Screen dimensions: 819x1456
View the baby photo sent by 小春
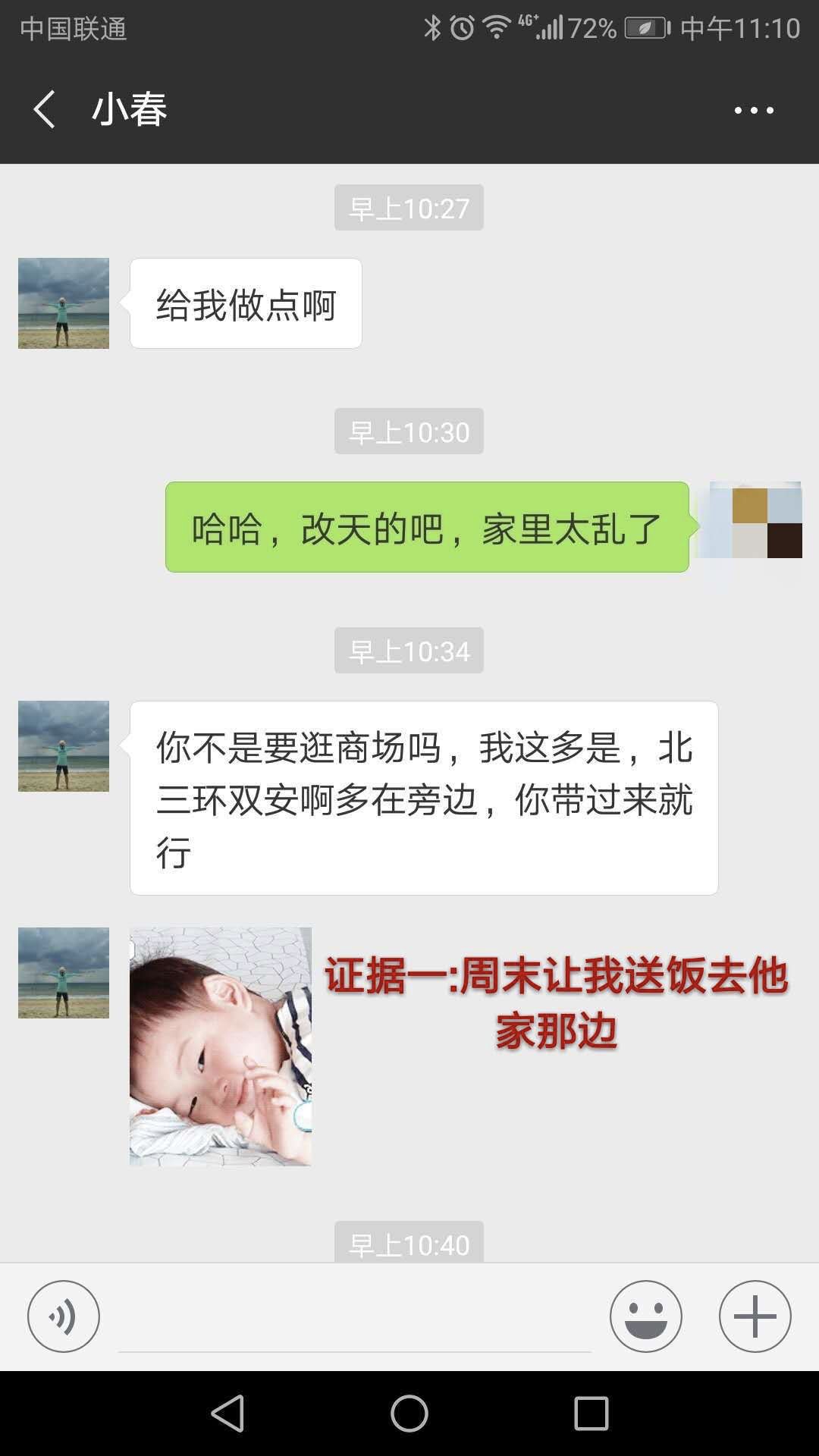(x=221, y=1046)
